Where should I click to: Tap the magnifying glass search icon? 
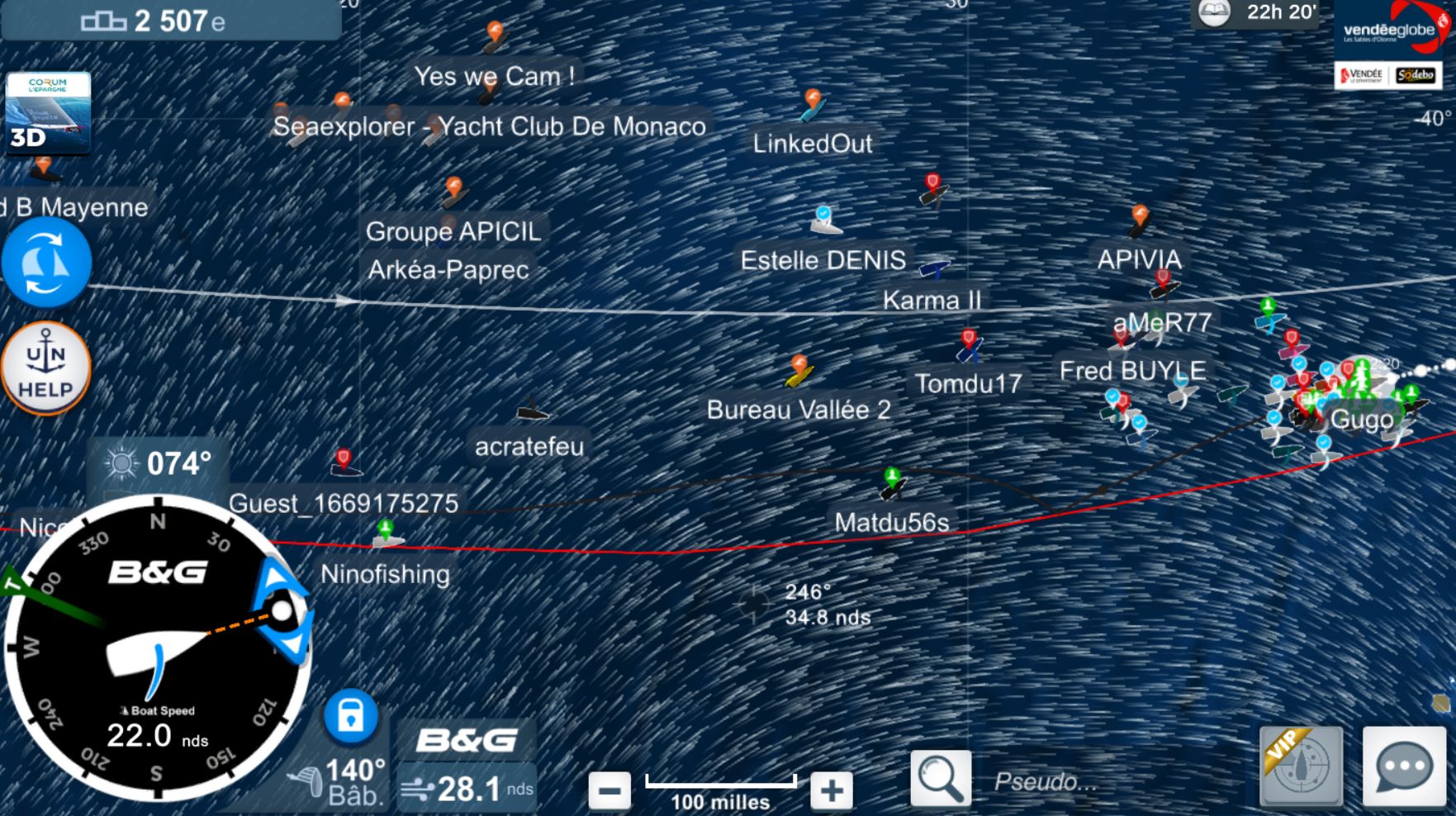[x=941, y=778]
